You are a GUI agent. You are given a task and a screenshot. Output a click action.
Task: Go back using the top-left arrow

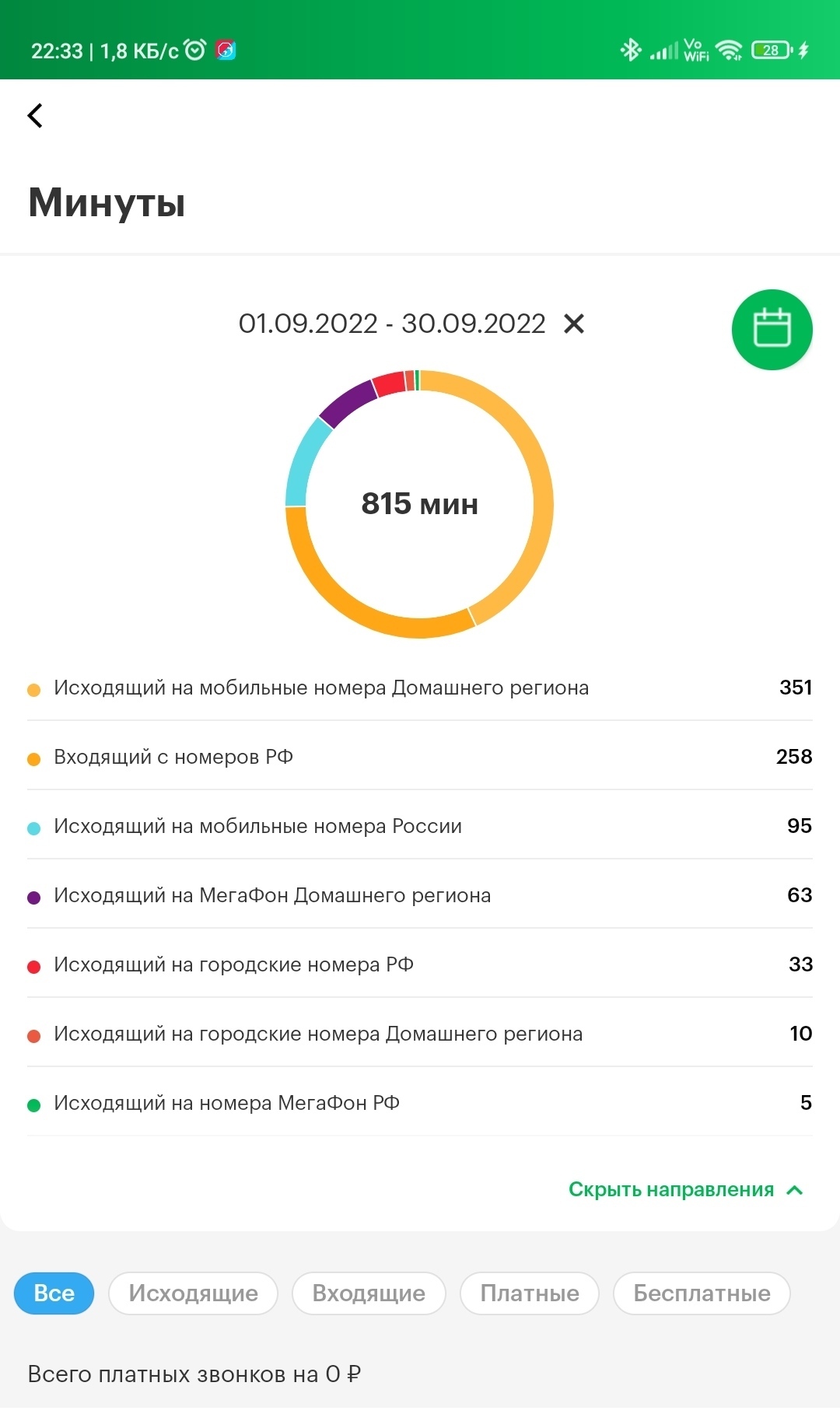tap(35, 115)
